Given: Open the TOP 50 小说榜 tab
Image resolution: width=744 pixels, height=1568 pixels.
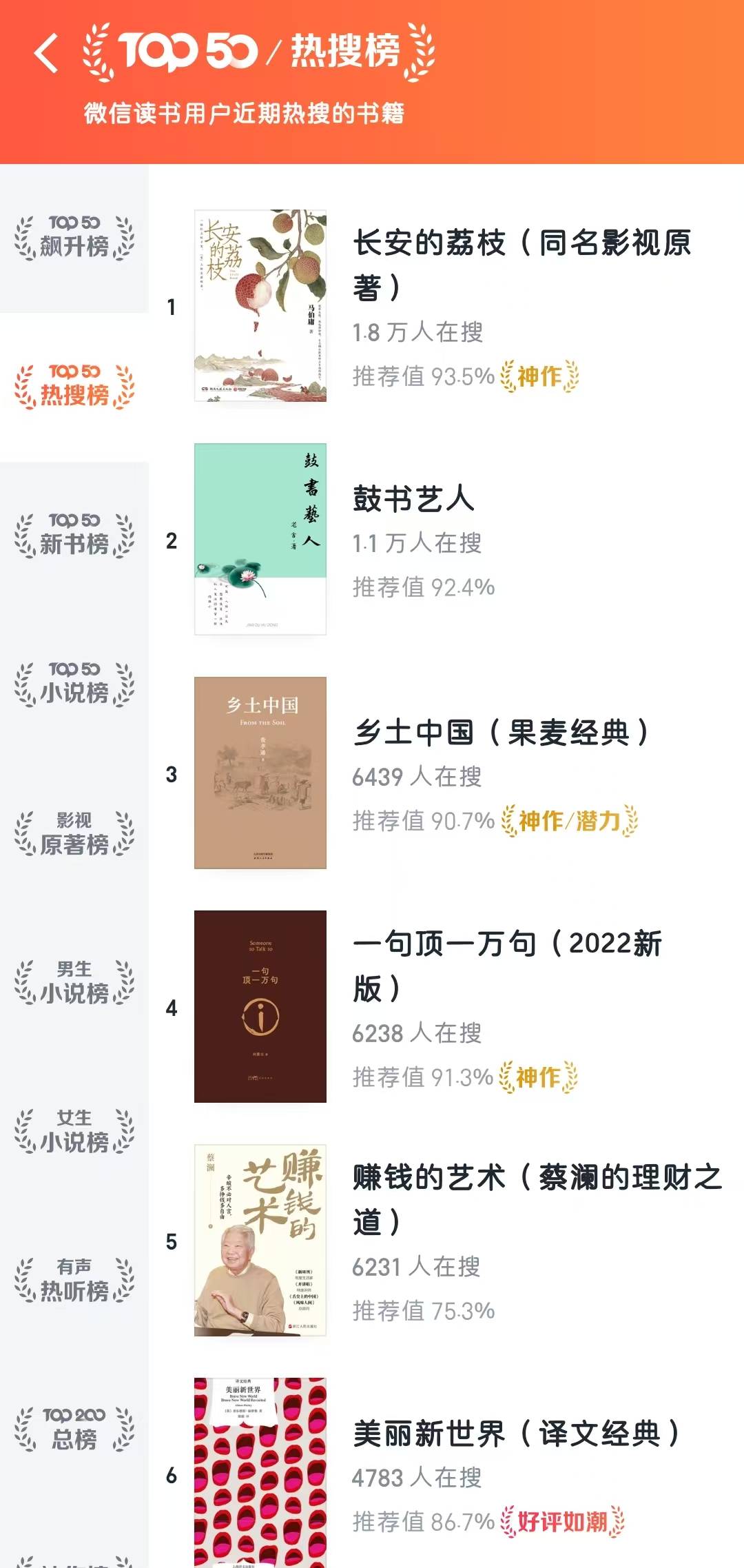Looking at the screenshot, I should 74,684.
